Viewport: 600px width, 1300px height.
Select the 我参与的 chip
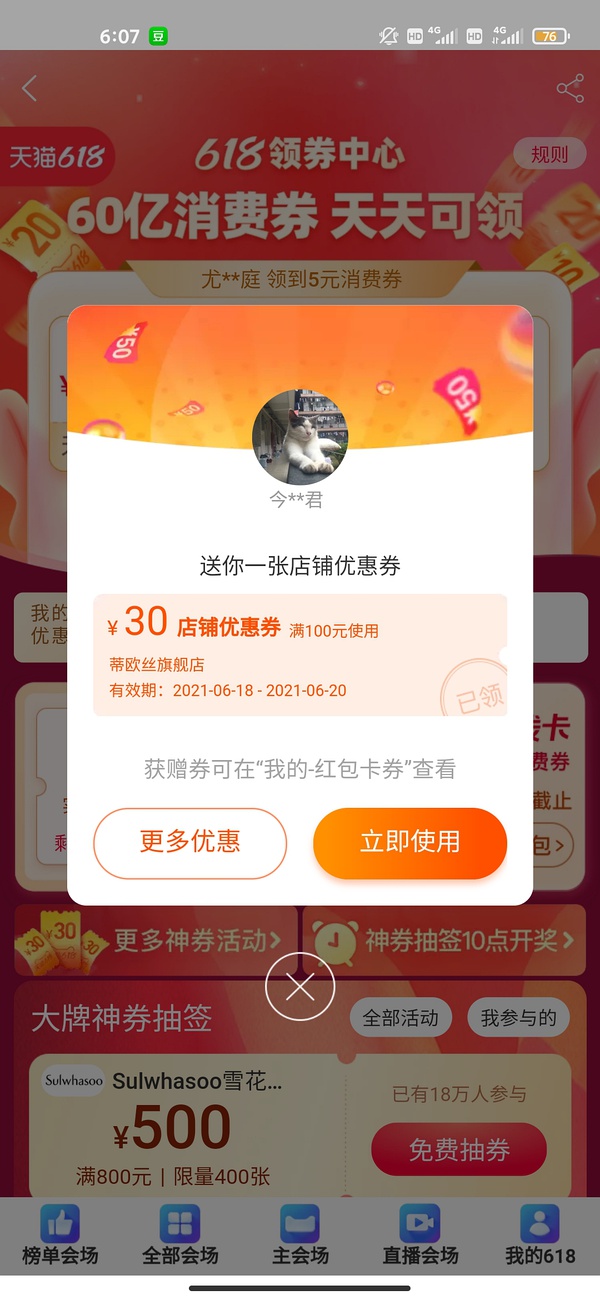coord(518,1018)
